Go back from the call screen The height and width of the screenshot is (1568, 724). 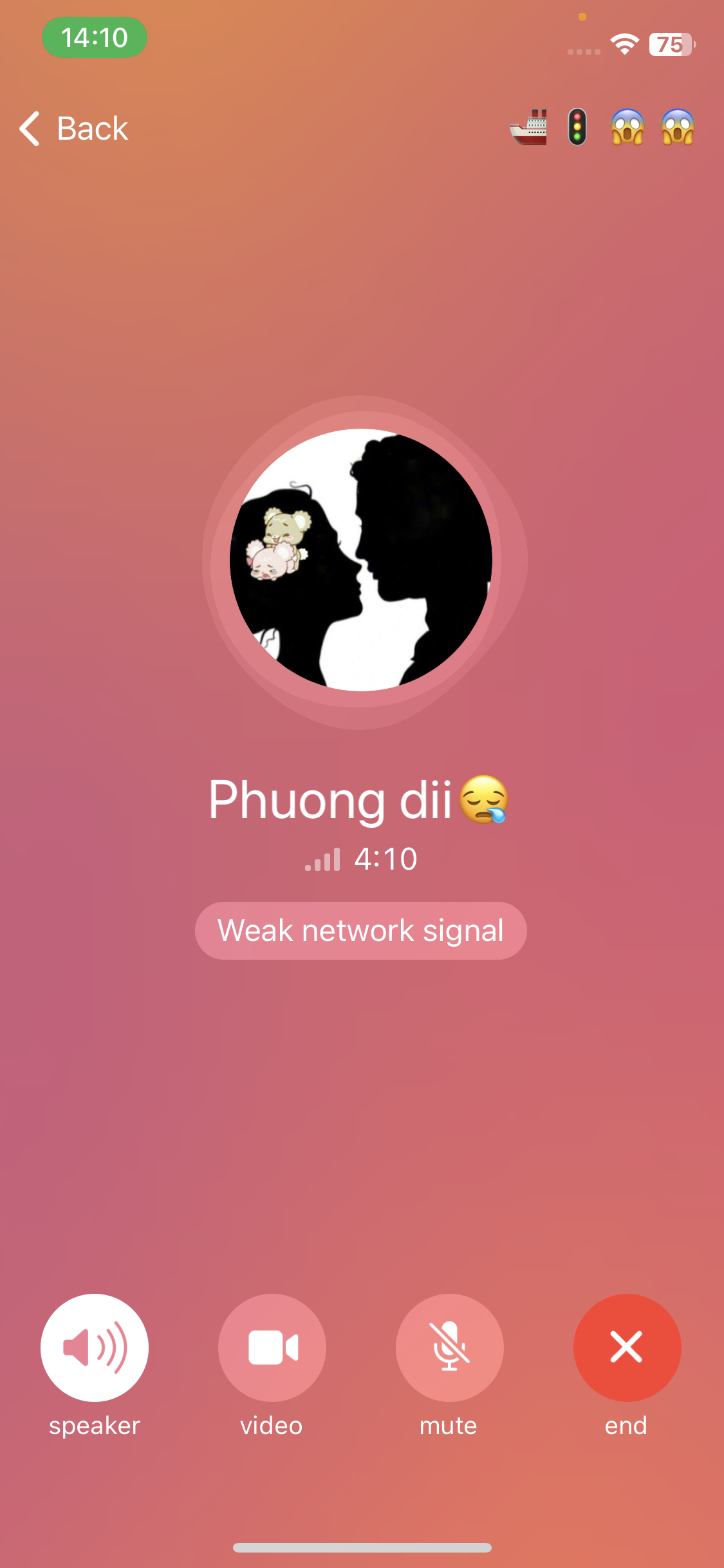(75, 128)
